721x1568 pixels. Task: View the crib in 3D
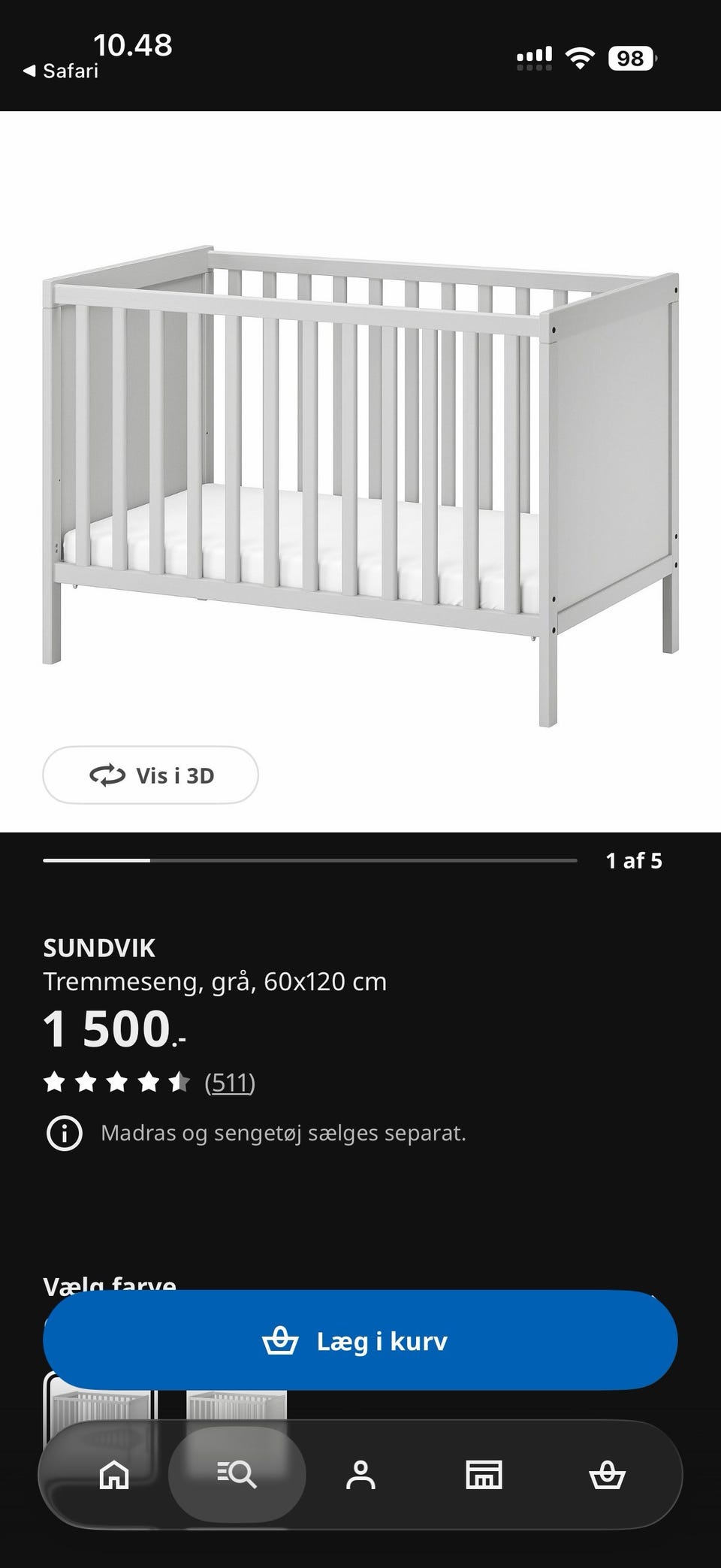[x=150, y=775]
